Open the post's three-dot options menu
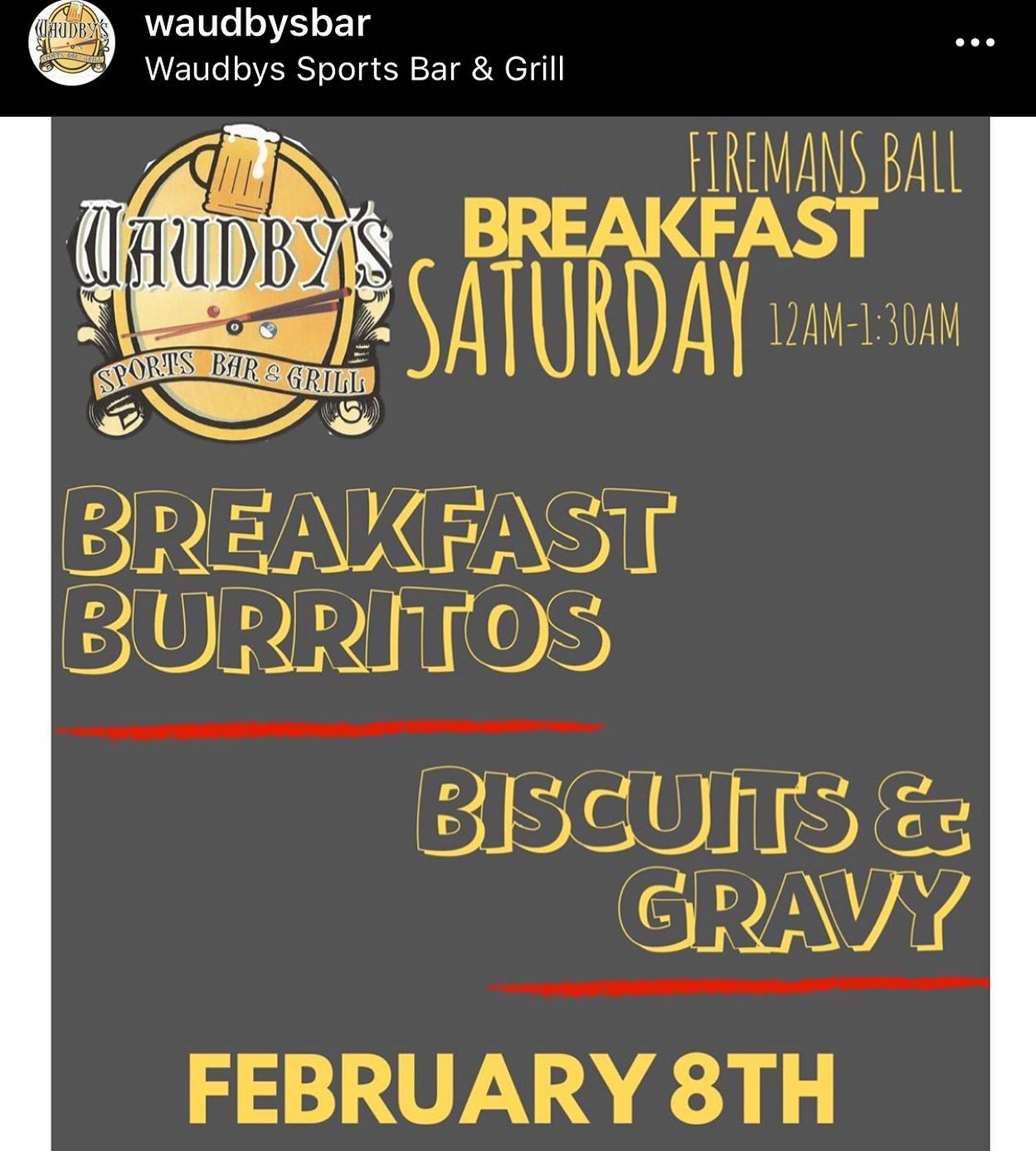Viewport: 1036px width, 1151px height. tap(975, 42)
